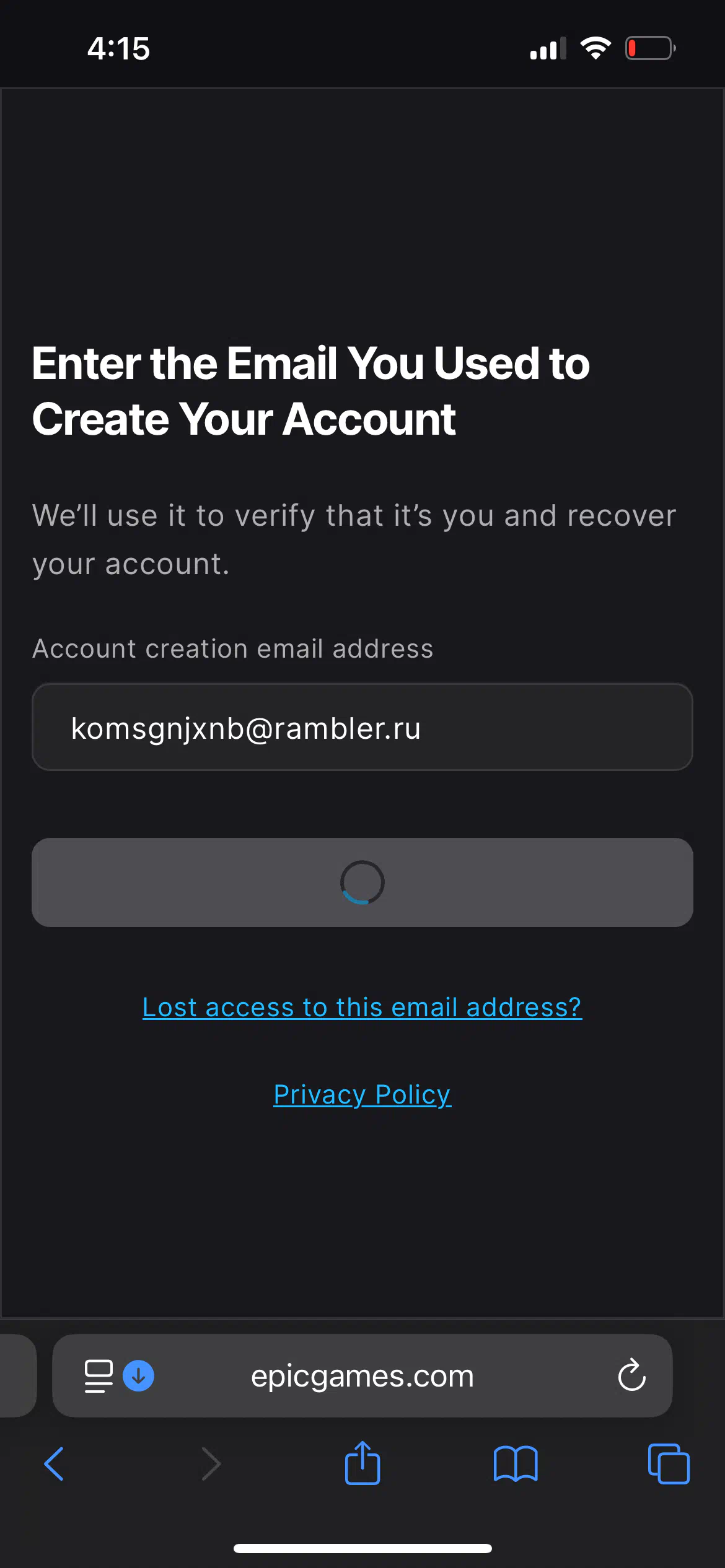Share this page
Viewport: 725px width, 1568px height.
click(x=362, y=1463)
